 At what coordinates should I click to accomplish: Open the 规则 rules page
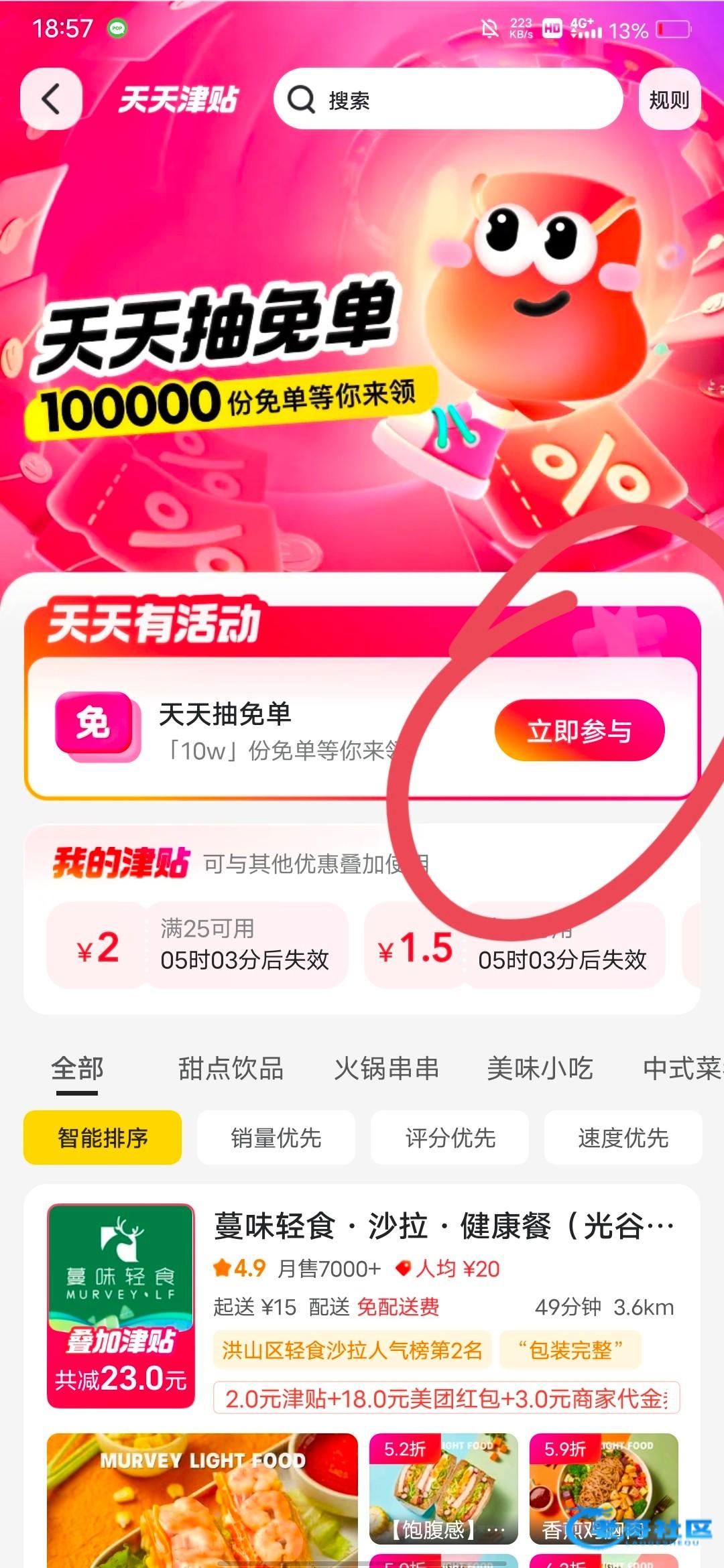(x=669, y=99)
